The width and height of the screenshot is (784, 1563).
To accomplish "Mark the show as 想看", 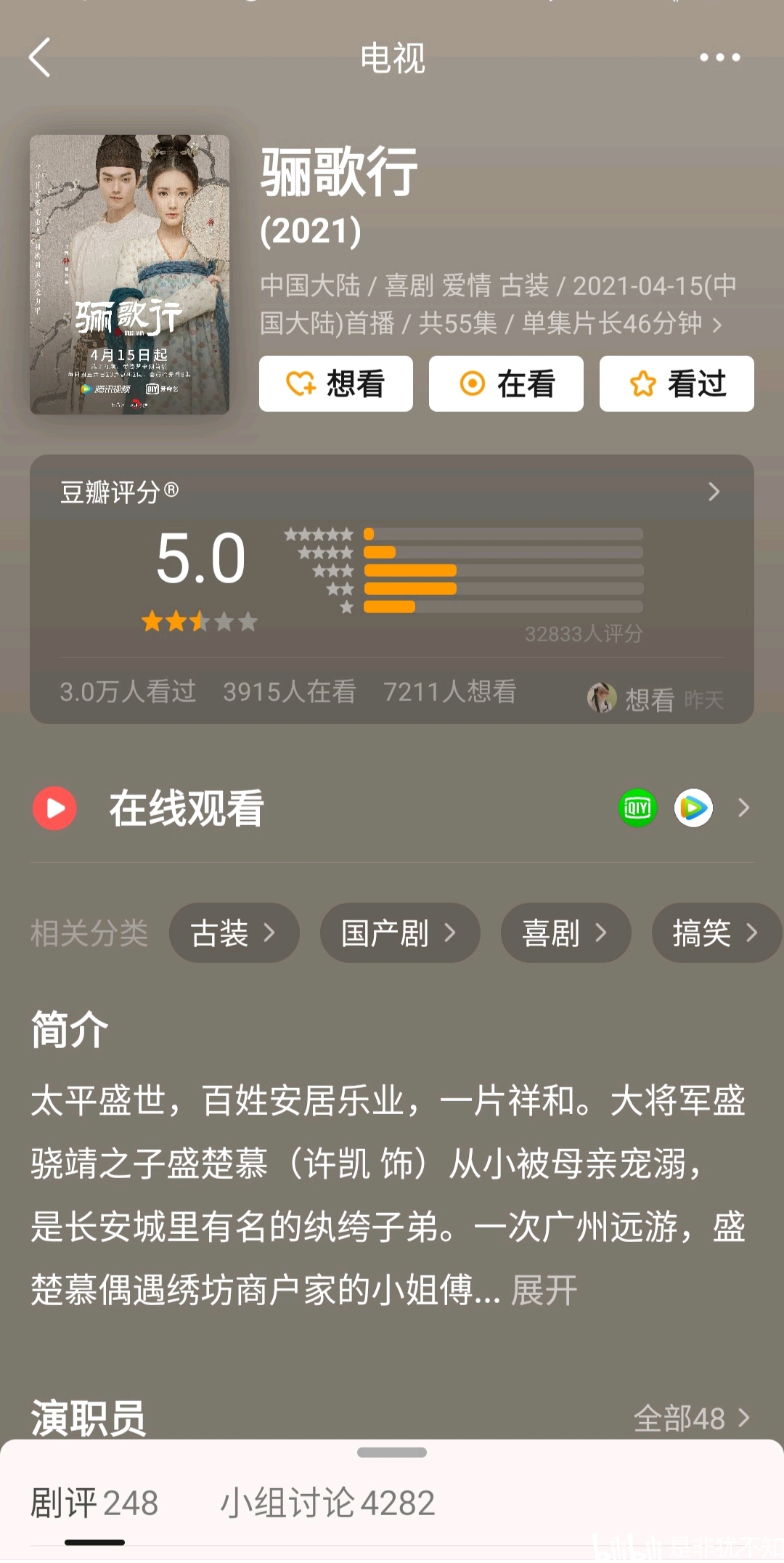I will pyautogui.click(x=336, y=383).
